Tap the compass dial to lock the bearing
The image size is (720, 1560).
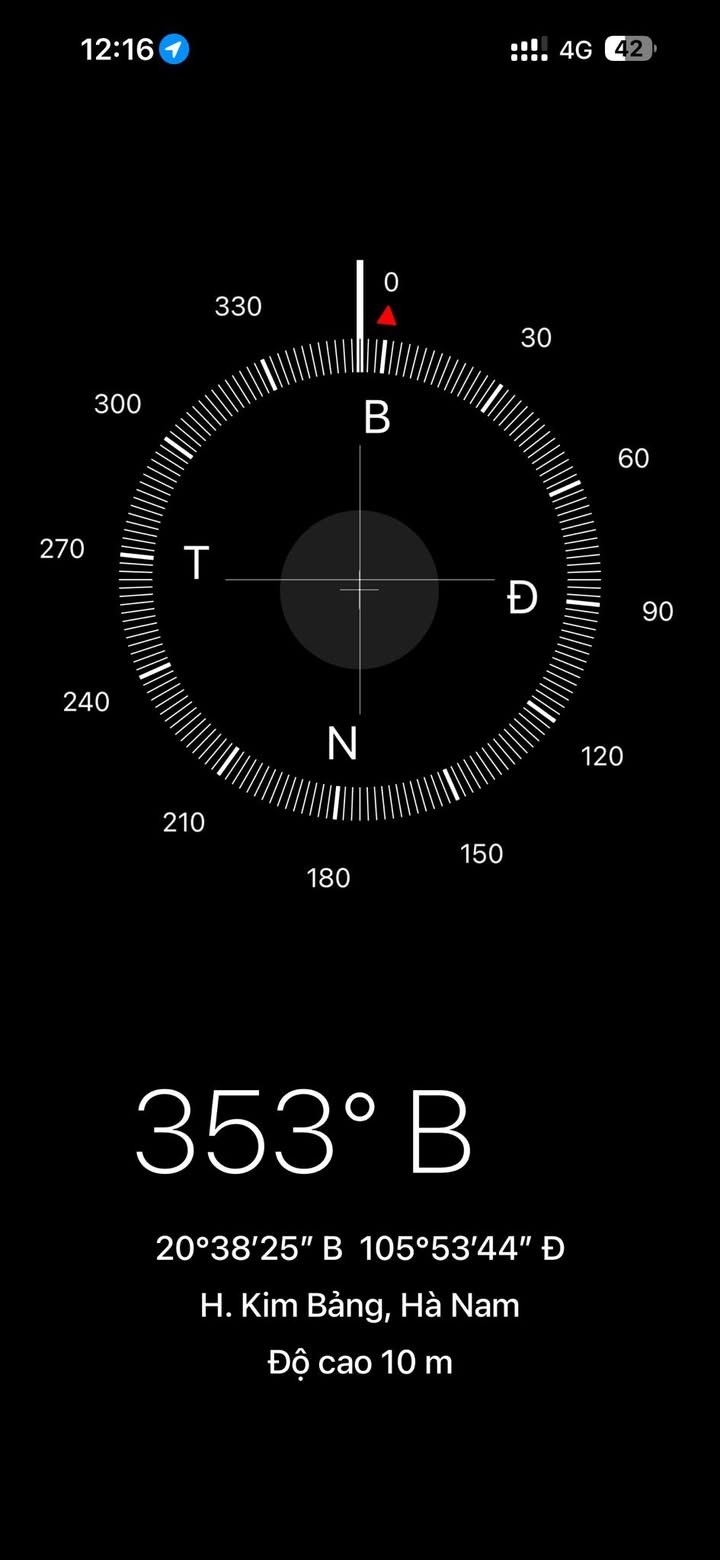(360, 580)
